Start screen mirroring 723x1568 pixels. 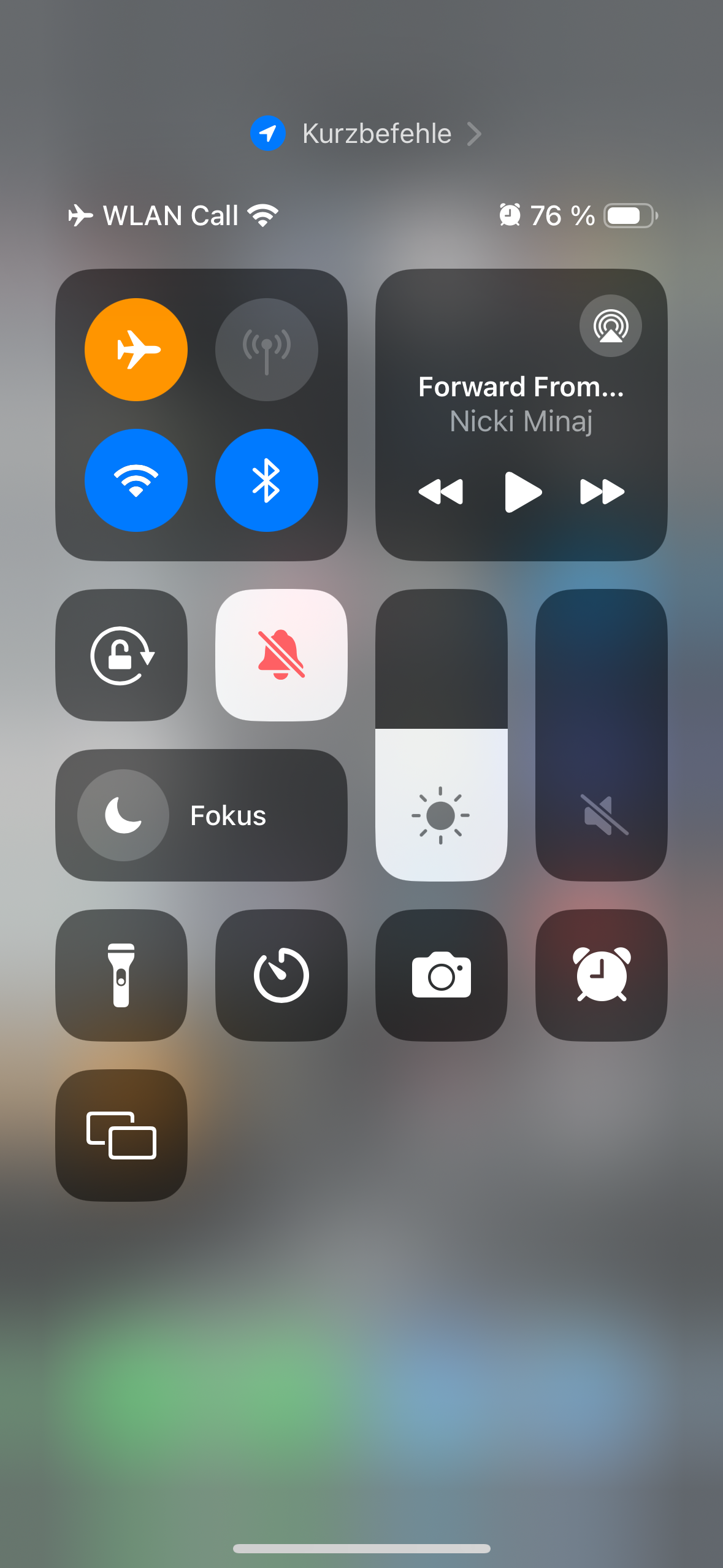coord(121,1136)
